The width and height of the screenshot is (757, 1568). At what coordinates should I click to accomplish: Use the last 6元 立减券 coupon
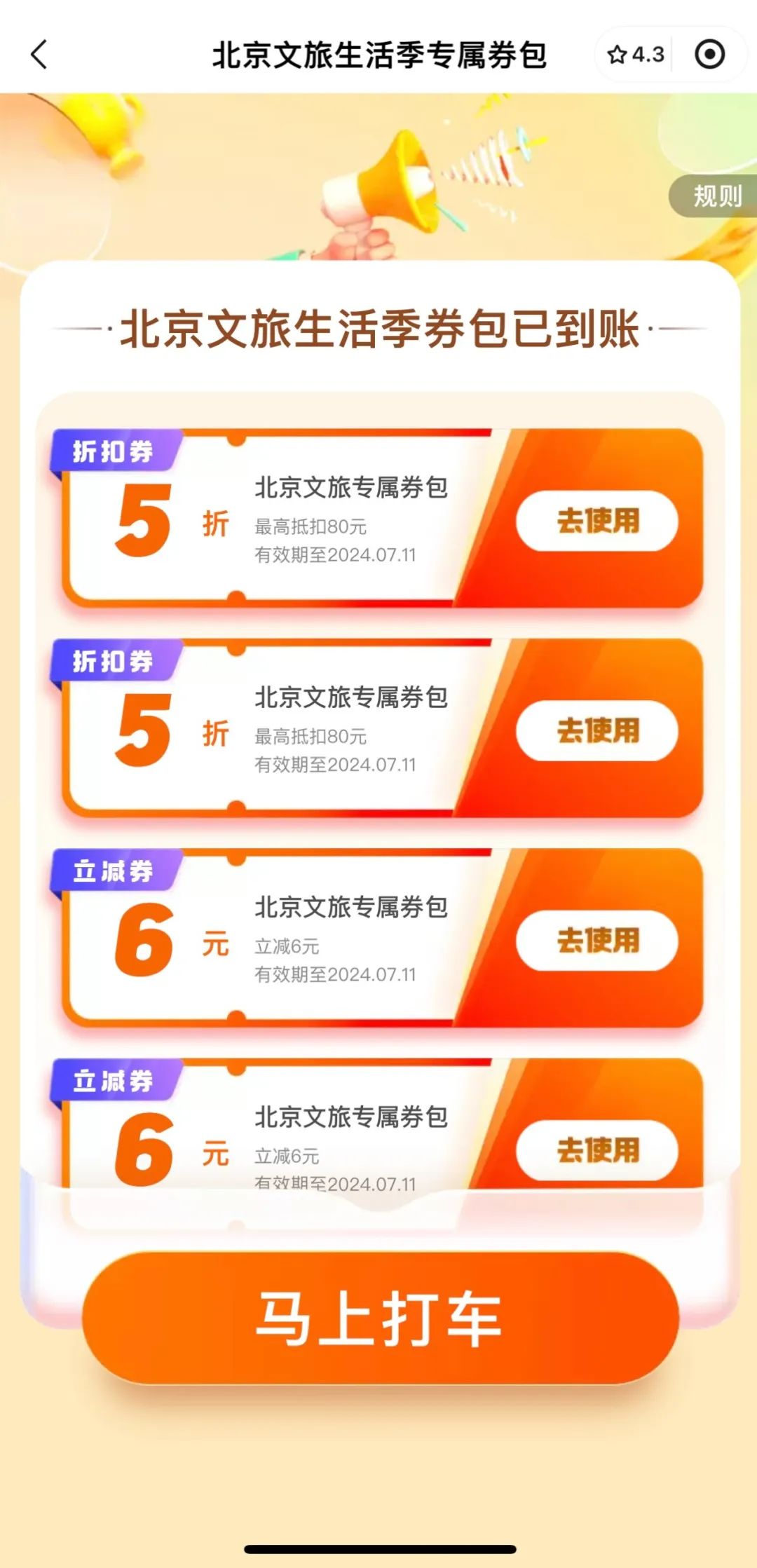(597, 1150)
